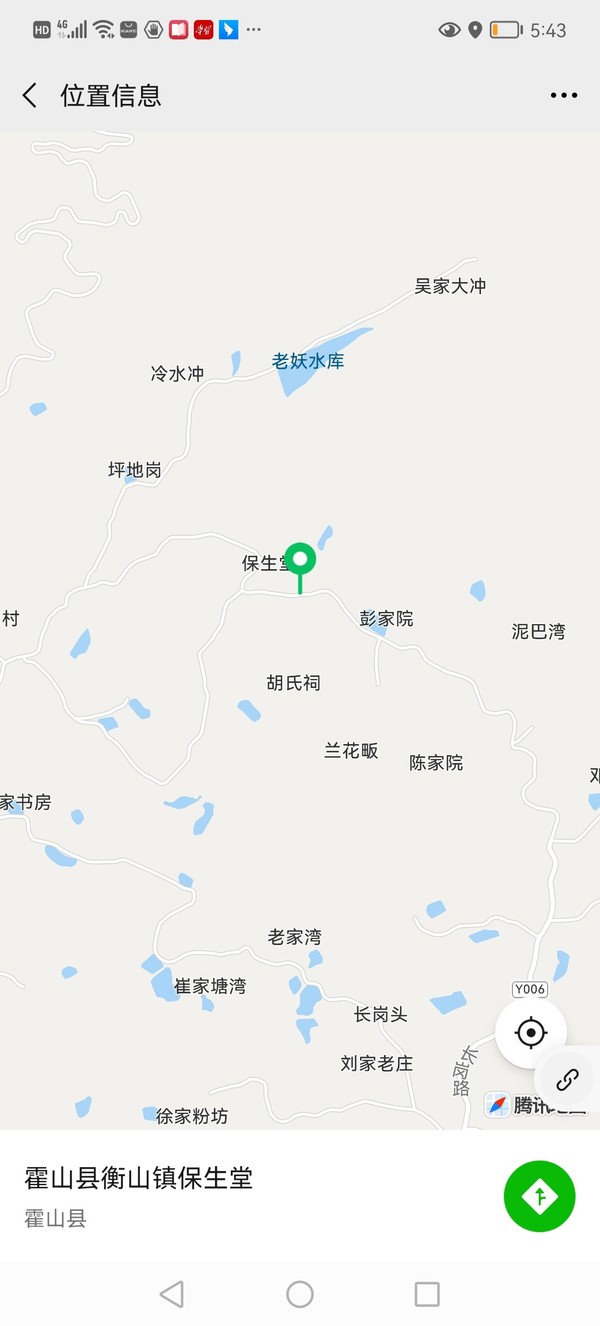
Task: Open recent apps with square button
Action: [x=427, y=1294]
